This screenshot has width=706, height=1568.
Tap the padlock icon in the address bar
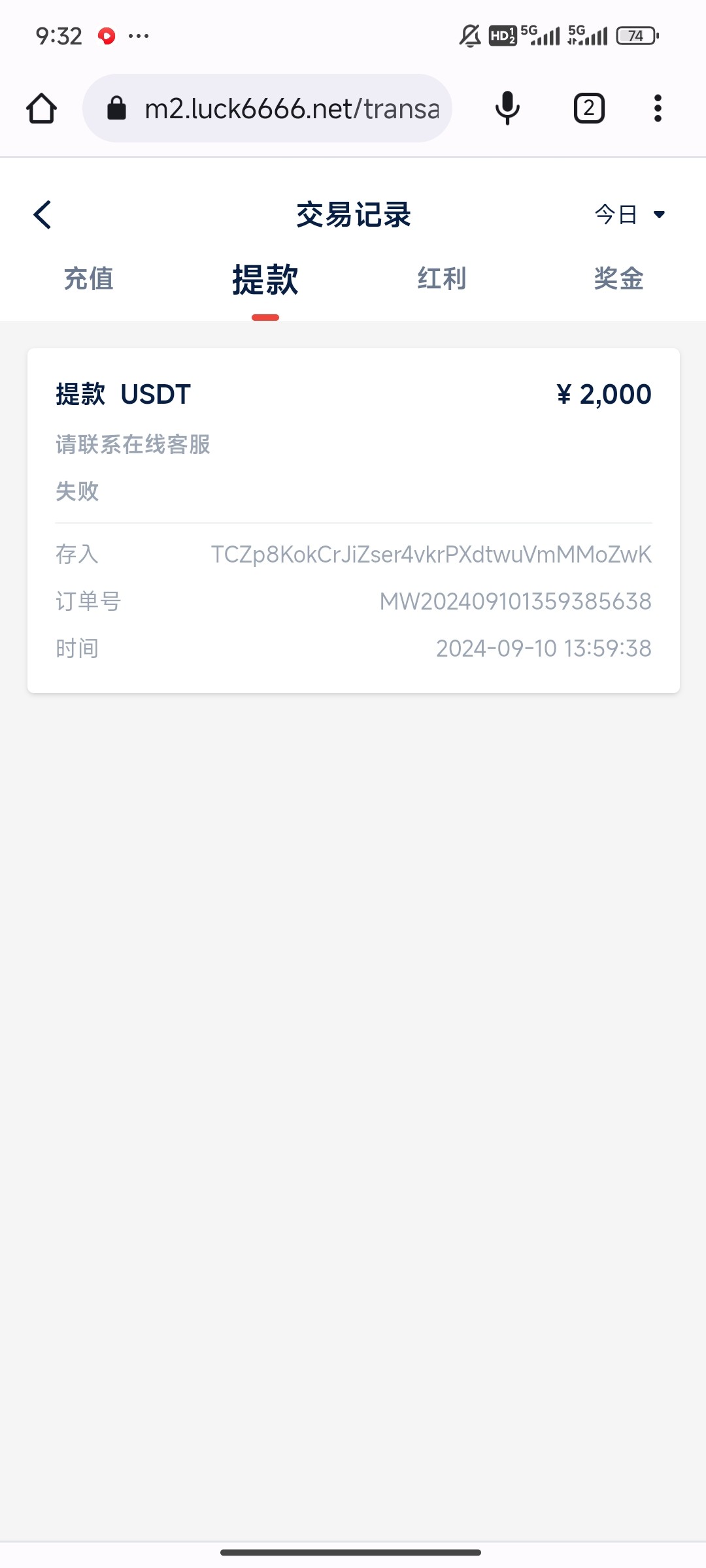[118, 108]
